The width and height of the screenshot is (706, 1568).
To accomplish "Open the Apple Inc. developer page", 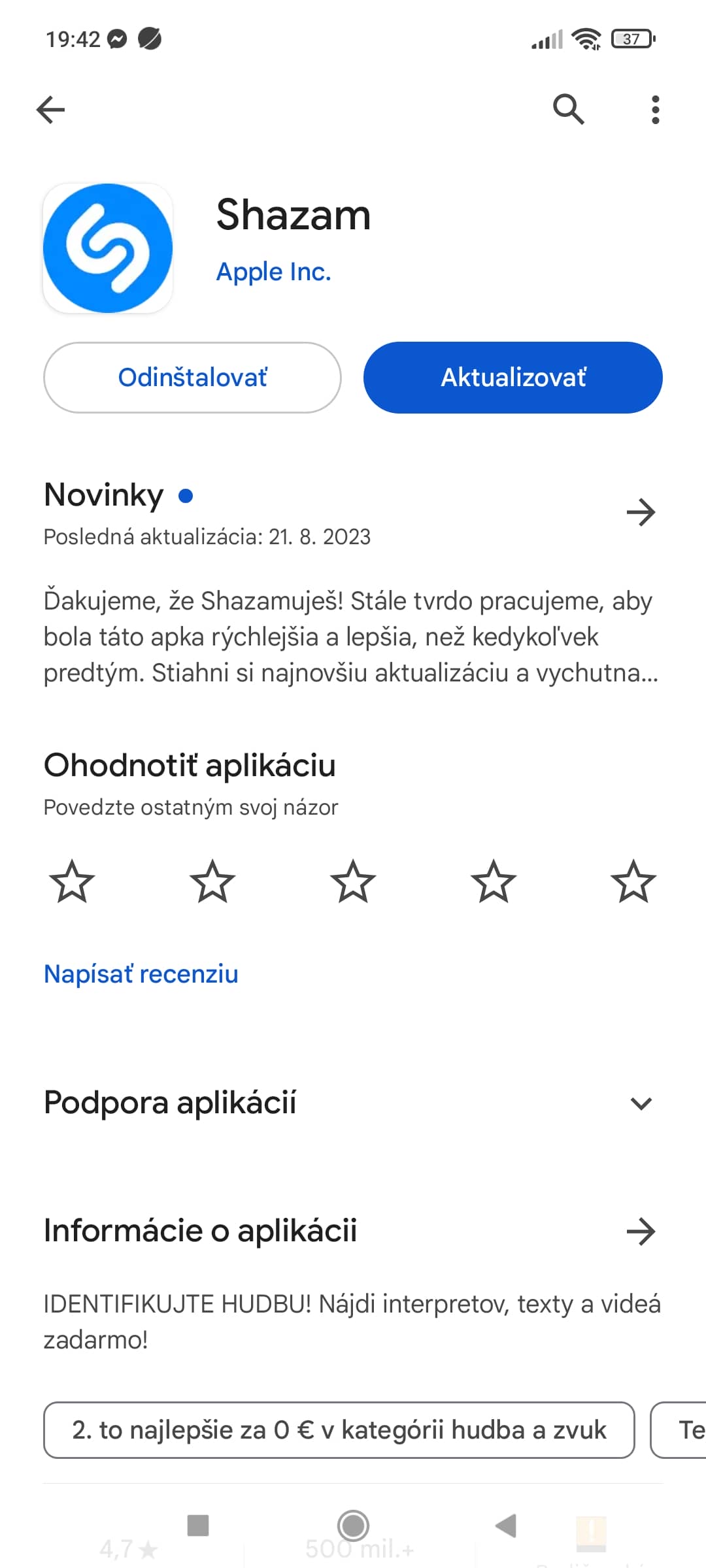I will [x=273, y=272].
